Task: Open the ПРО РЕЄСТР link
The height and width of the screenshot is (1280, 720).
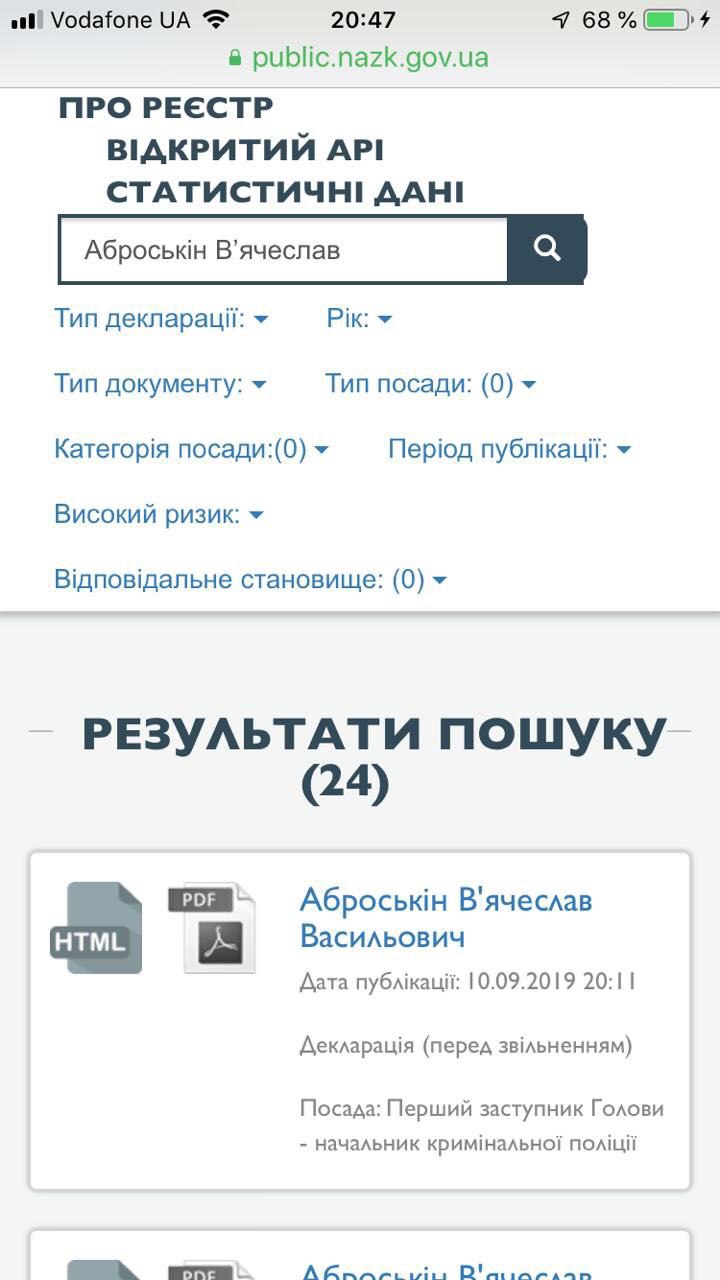Action: (x=166, y=107)
